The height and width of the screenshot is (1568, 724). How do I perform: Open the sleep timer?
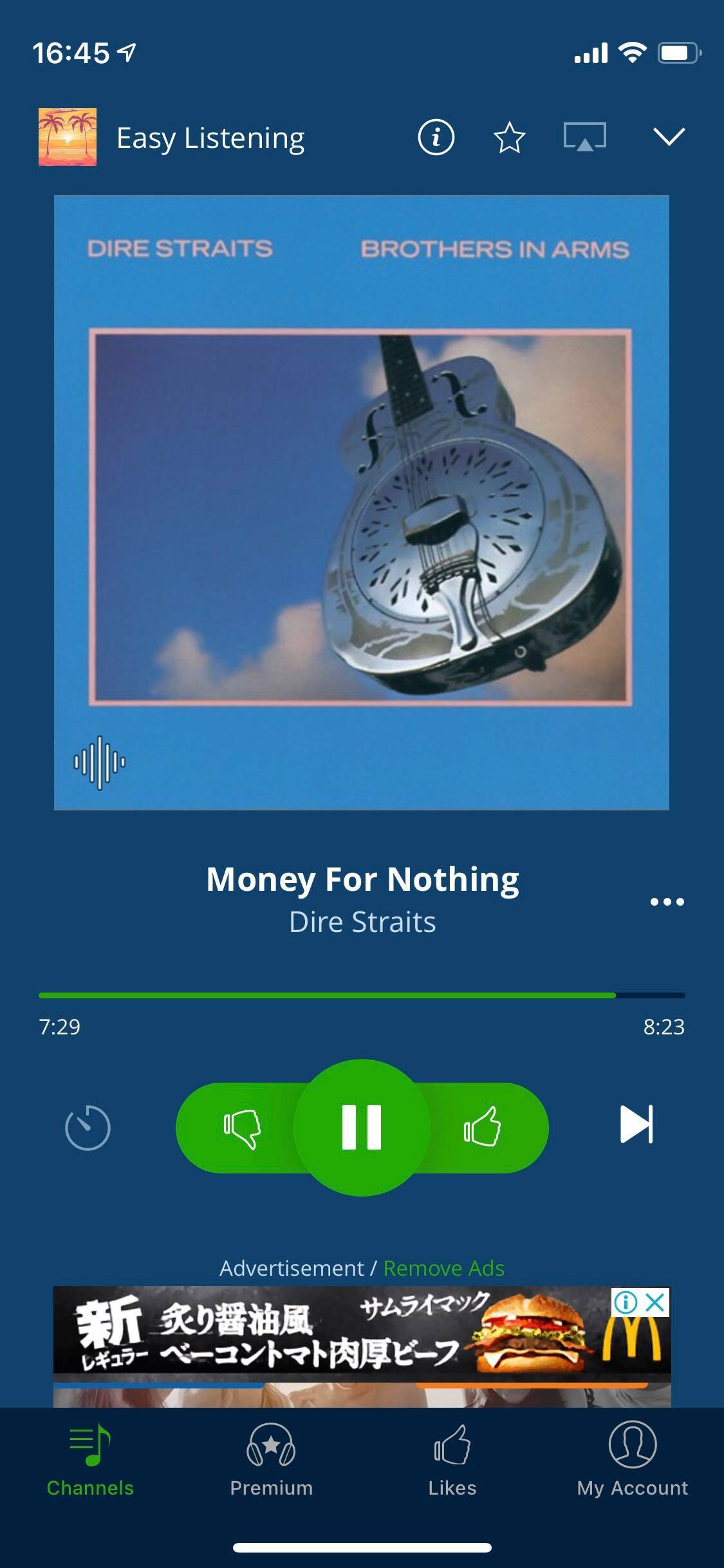click(x=88, y=1127)
